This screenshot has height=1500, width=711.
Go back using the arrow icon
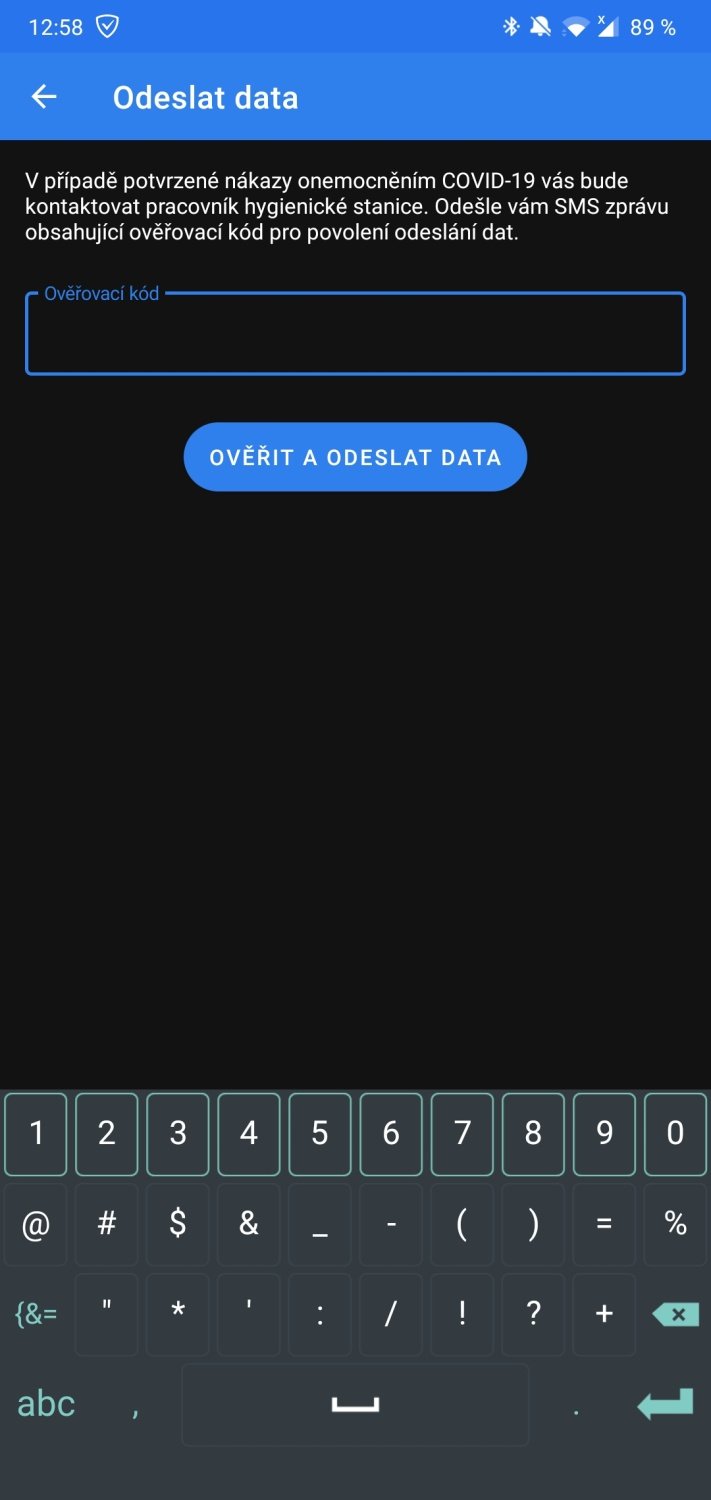pos(44,97)
